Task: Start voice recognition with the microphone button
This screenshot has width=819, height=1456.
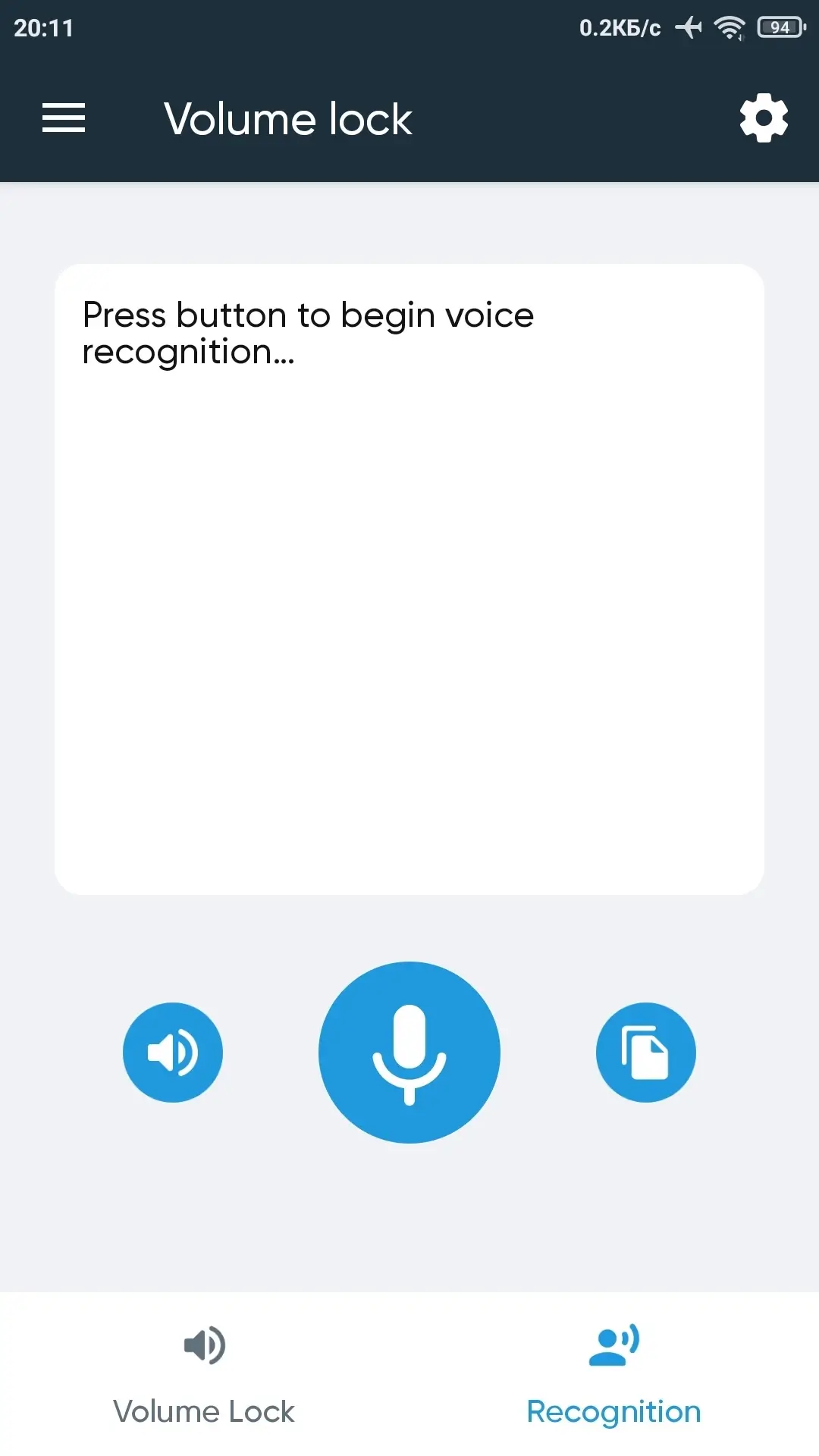Action: [x=409, y=1053]
